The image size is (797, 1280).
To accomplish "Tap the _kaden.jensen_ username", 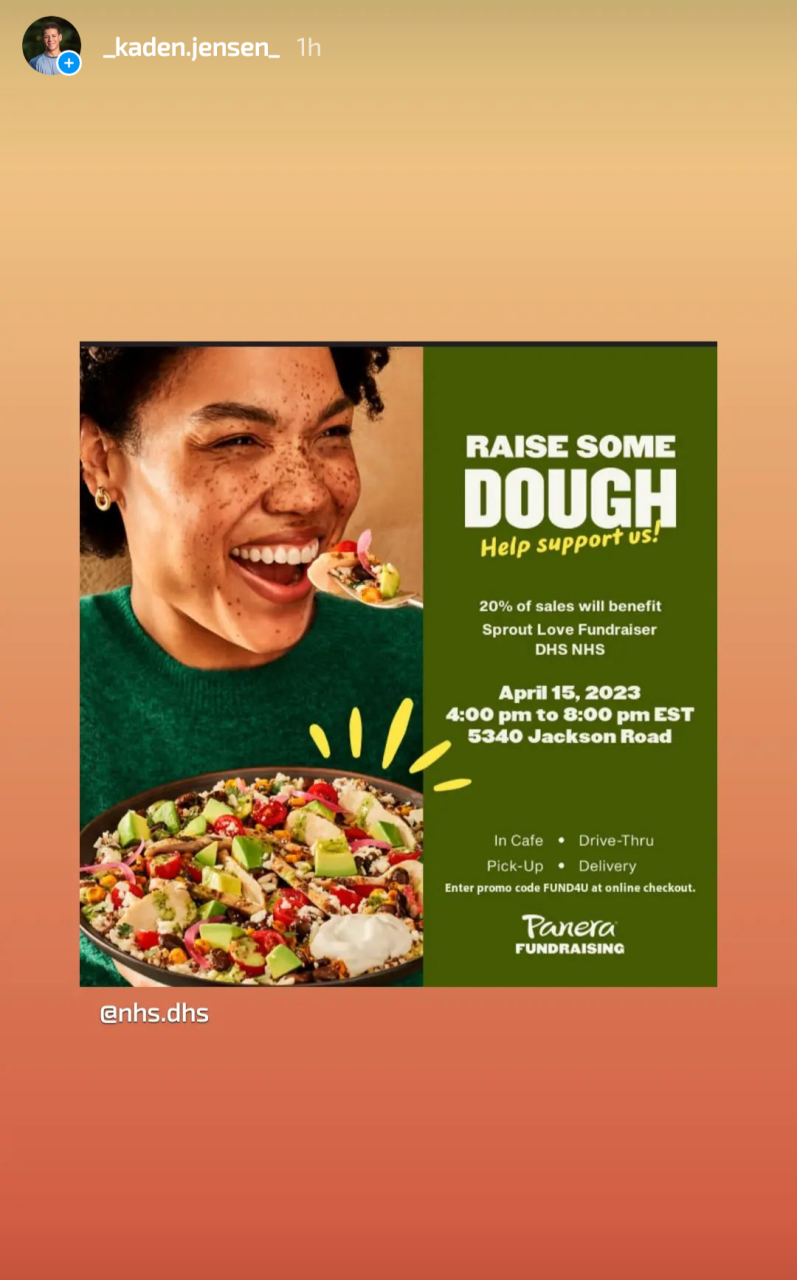I will [192, 47].
